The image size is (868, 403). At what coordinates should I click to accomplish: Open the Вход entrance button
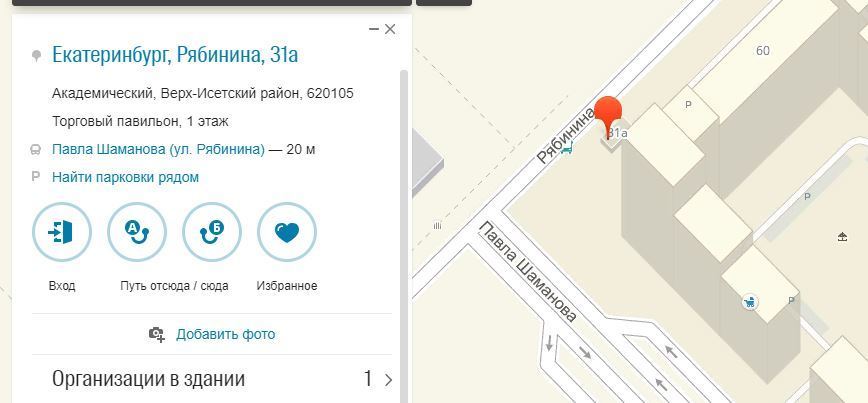(62, 232)
